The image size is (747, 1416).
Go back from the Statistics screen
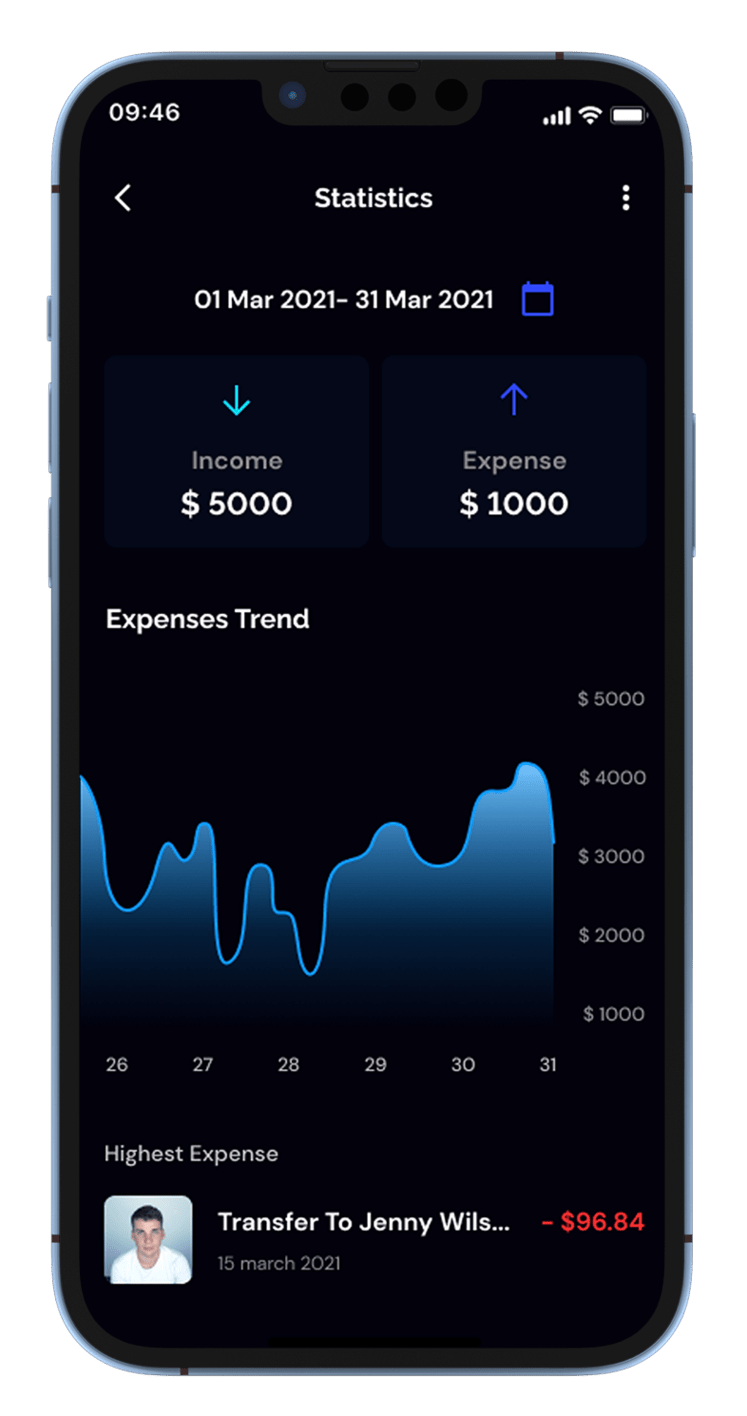pyautogui.click(x=123, y=198)
